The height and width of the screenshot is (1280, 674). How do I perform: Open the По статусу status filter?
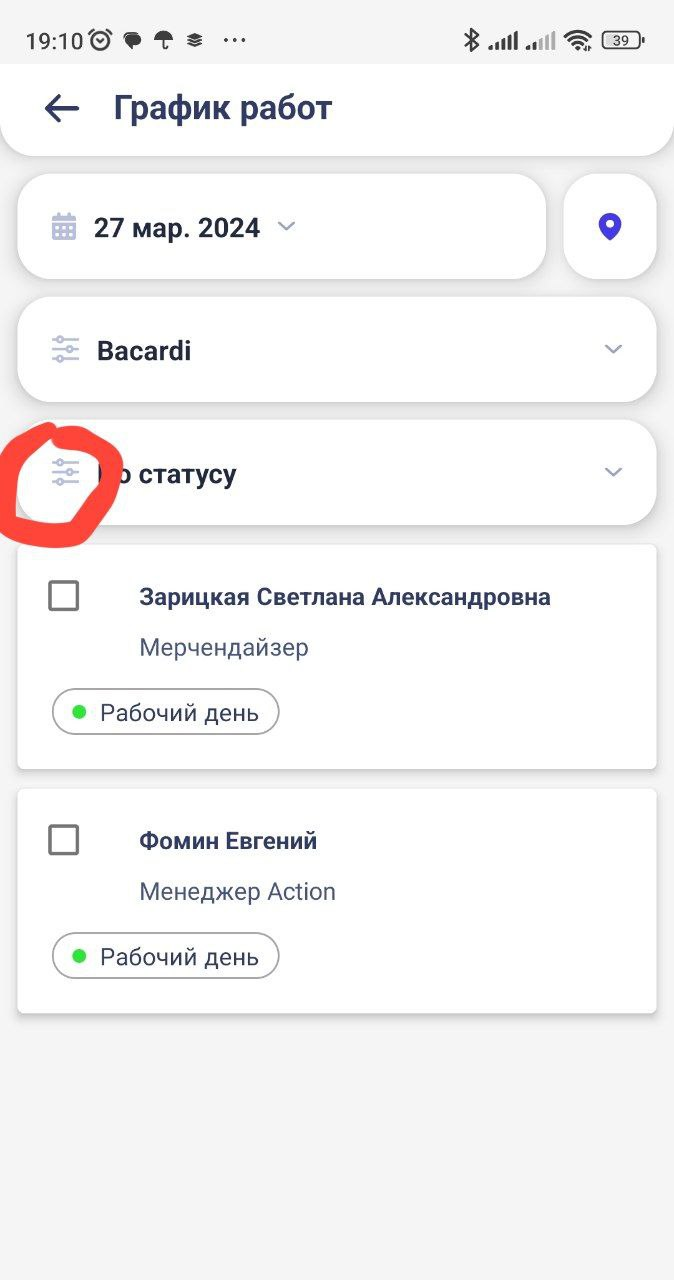(x=337, y=473)
